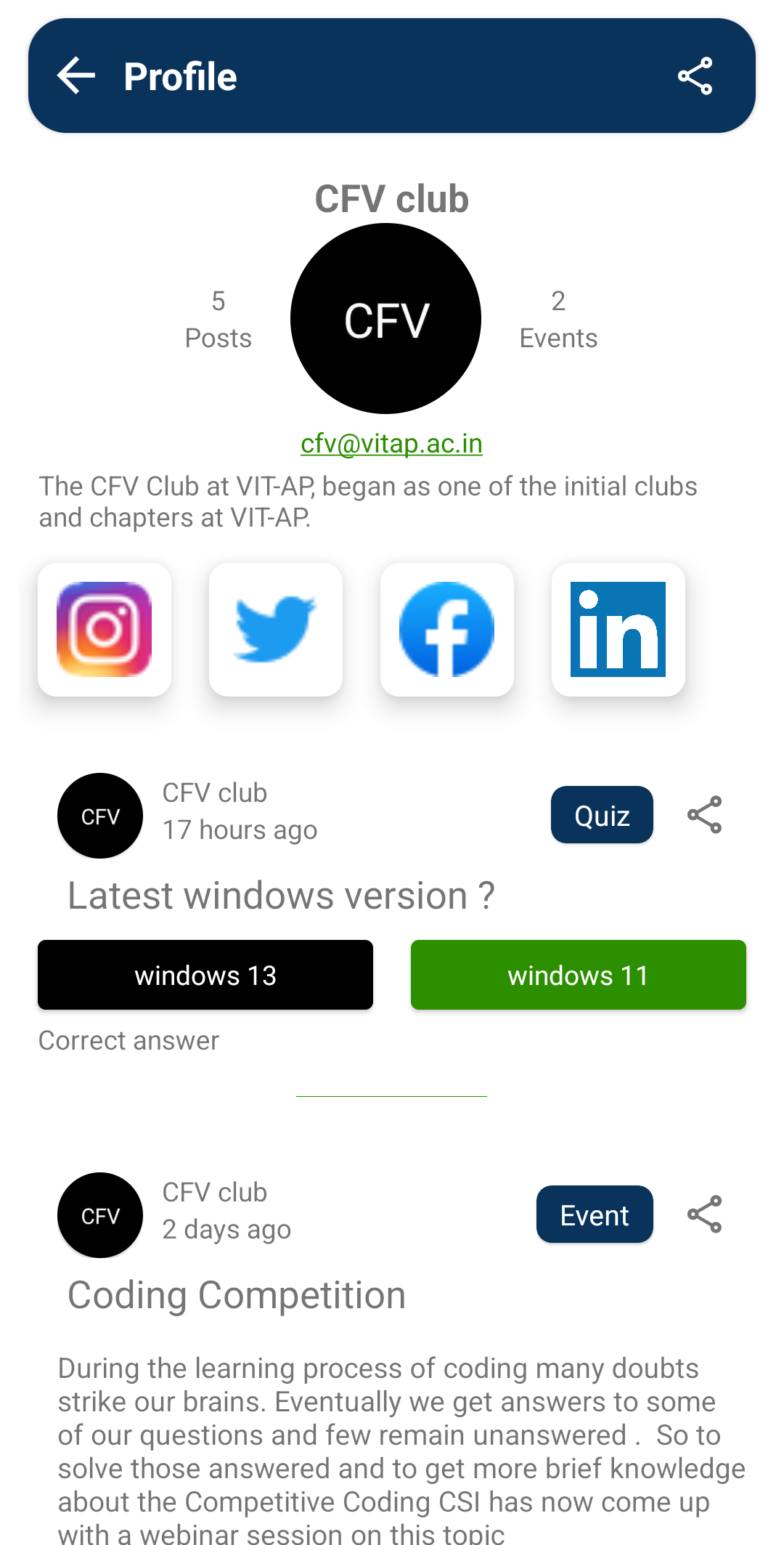Tap the Event tag button
Image resolution: width=784 pixels, height=1545 pixels.
click(594, 1214)
